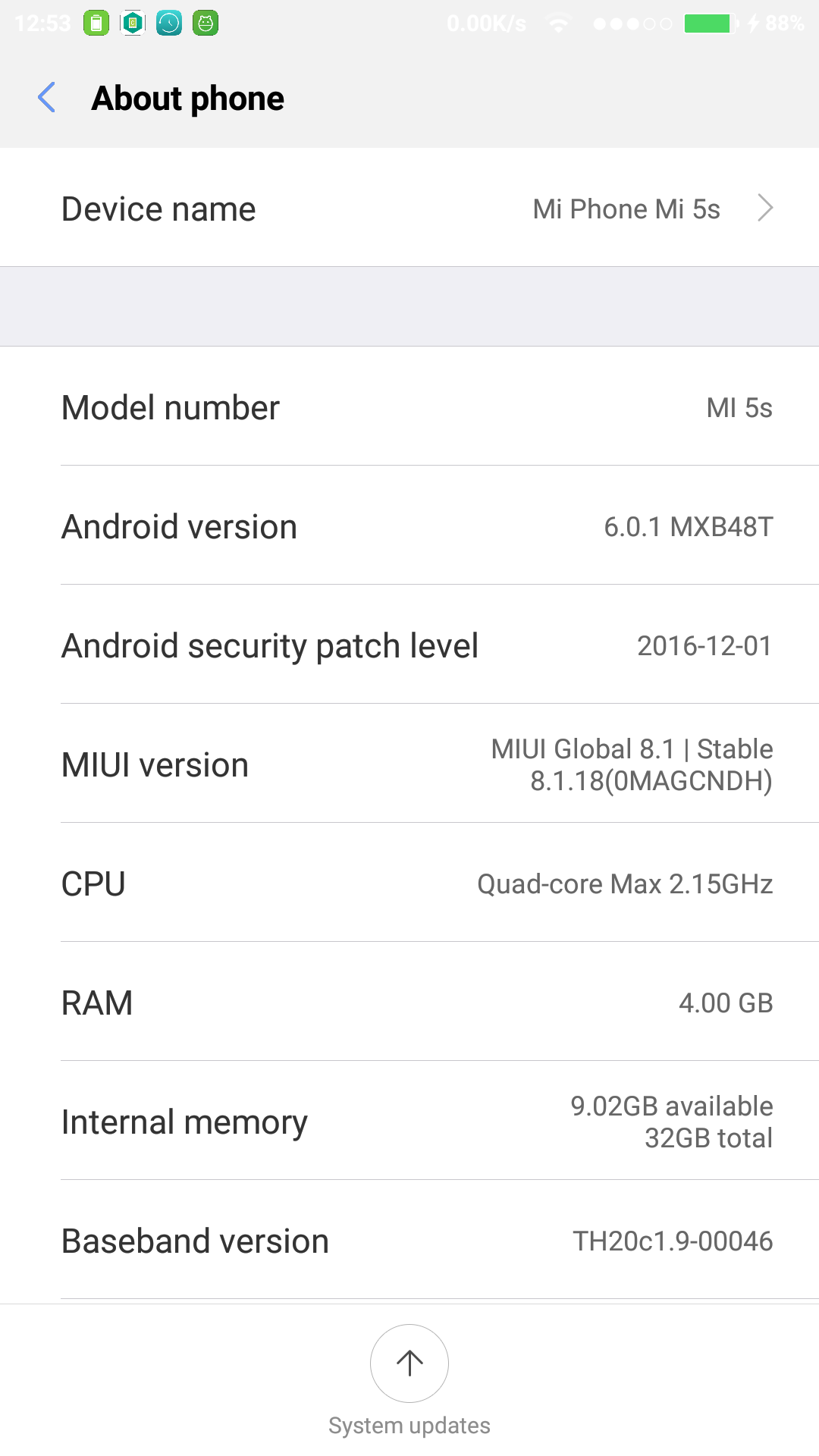The image size is (819, 1456).
Task: Tap the MIUI version row
Action: (409, 764)
